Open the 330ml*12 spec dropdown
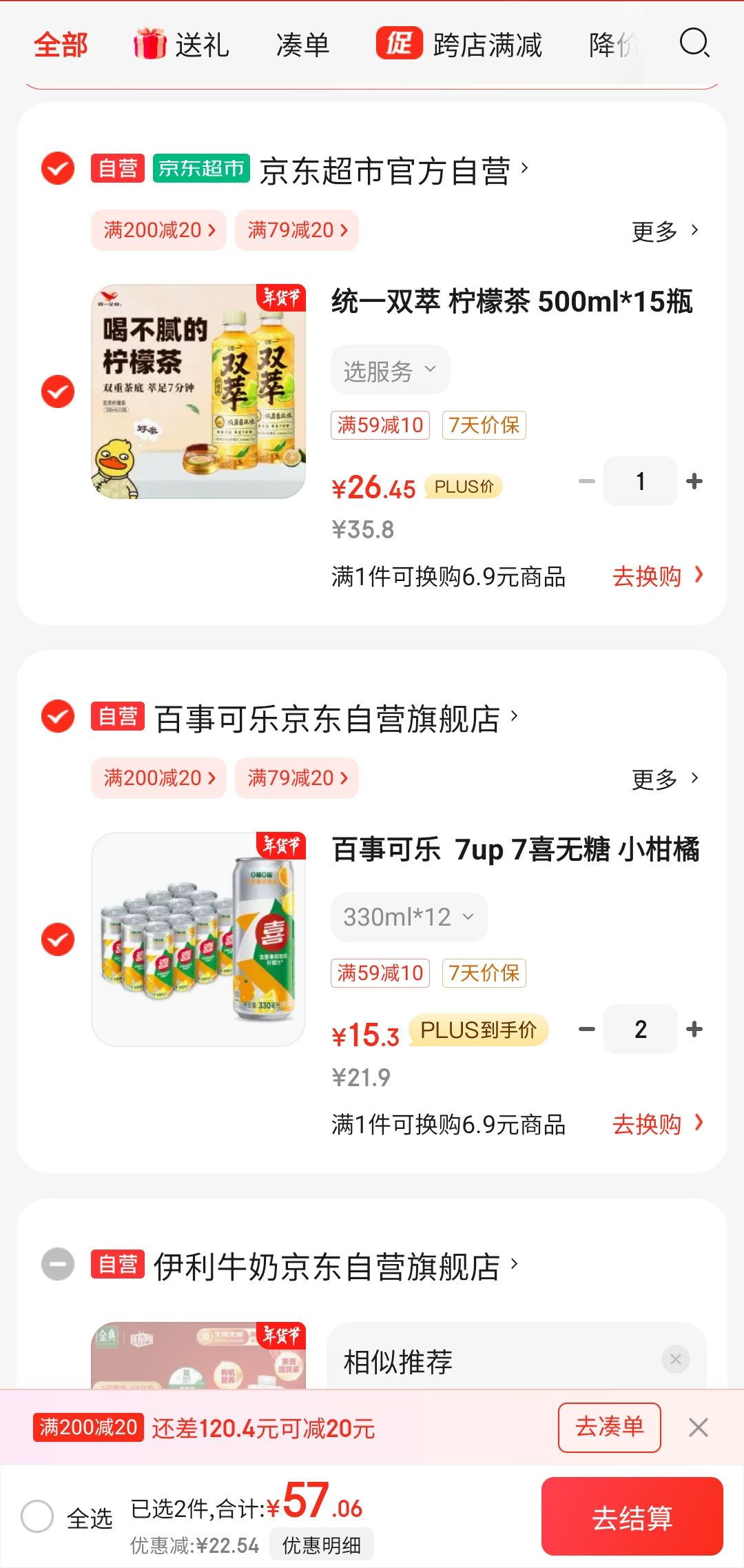 click(x=409, y=916)
